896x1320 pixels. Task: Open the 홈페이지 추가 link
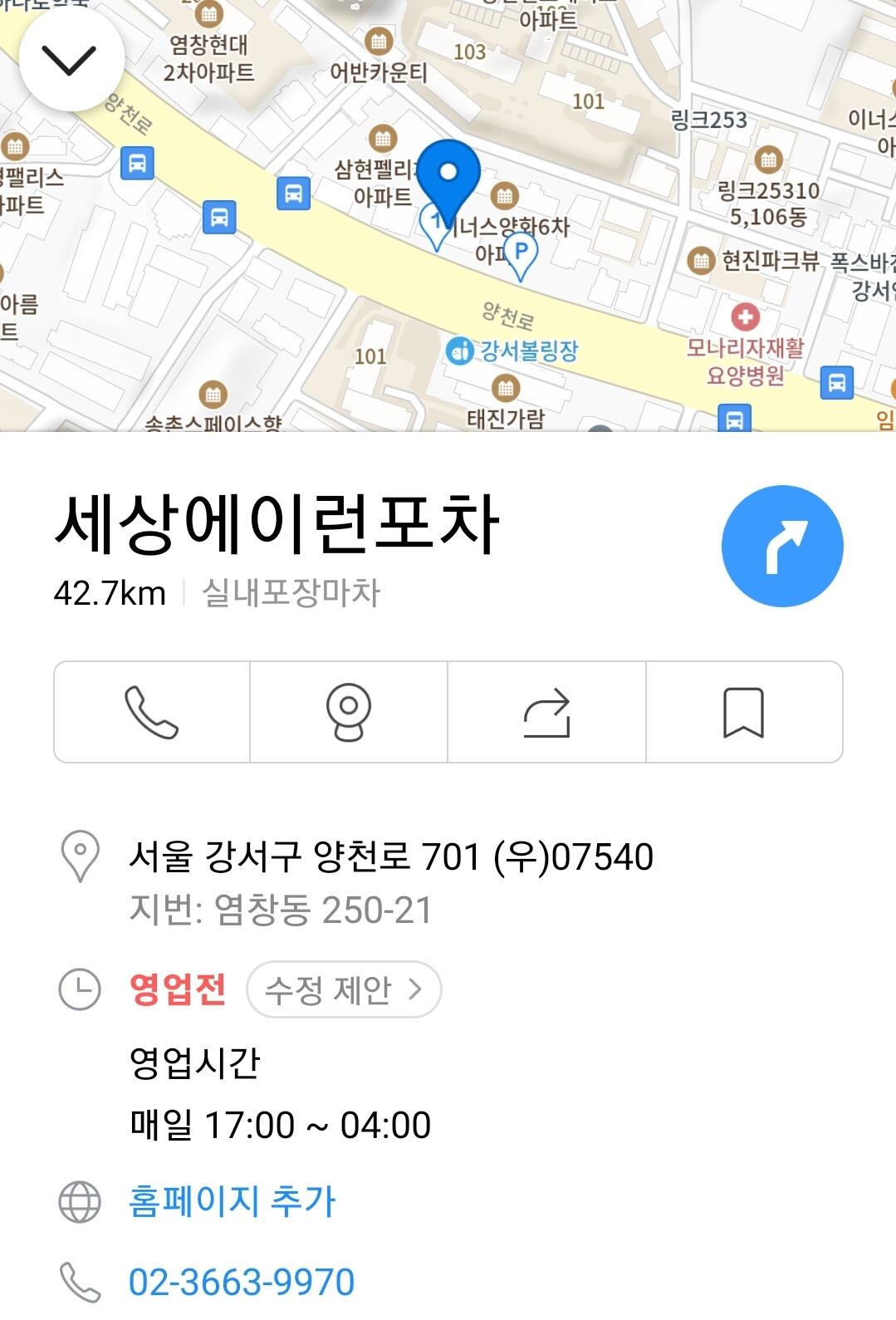tap(232, 1201)
